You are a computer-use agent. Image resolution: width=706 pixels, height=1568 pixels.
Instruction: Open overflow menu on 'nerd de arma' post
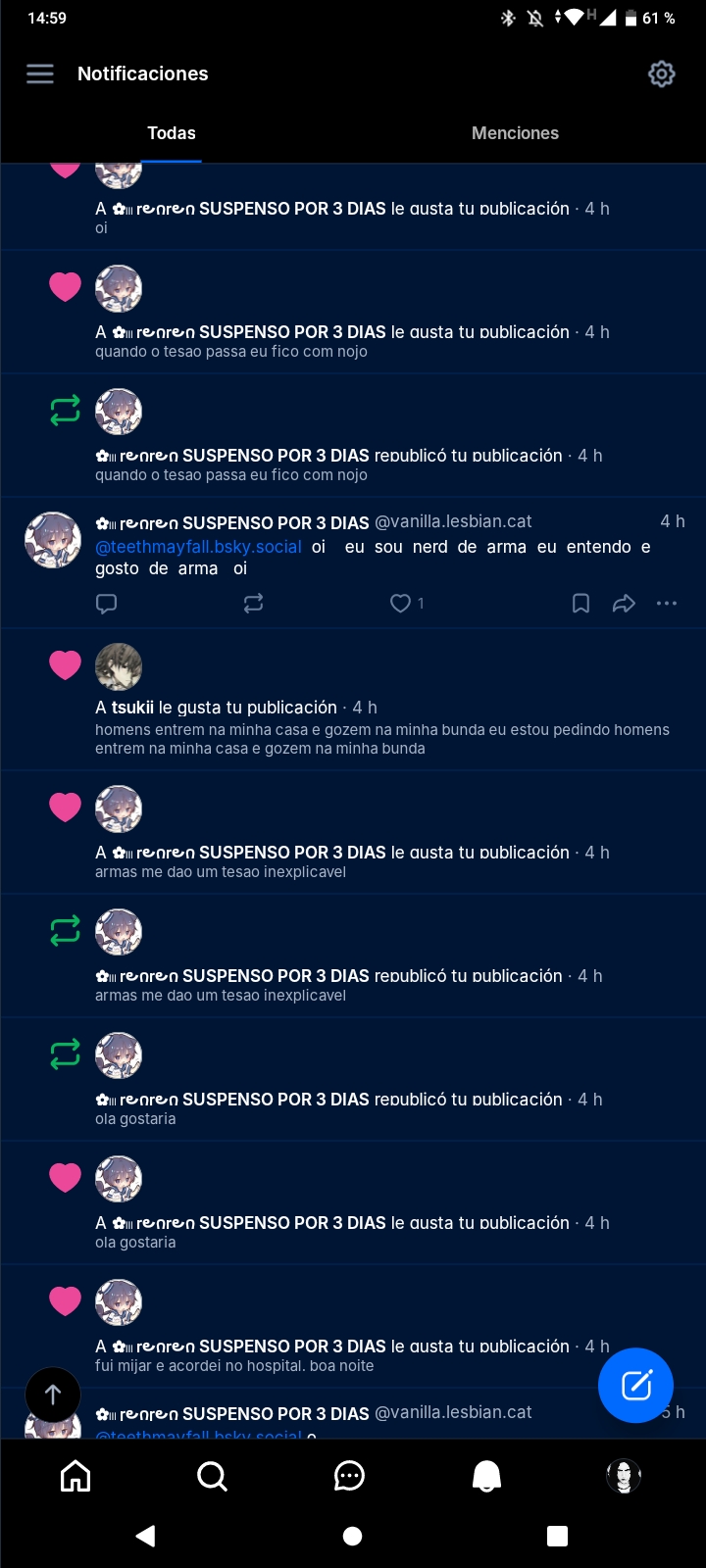coord(667,604)
